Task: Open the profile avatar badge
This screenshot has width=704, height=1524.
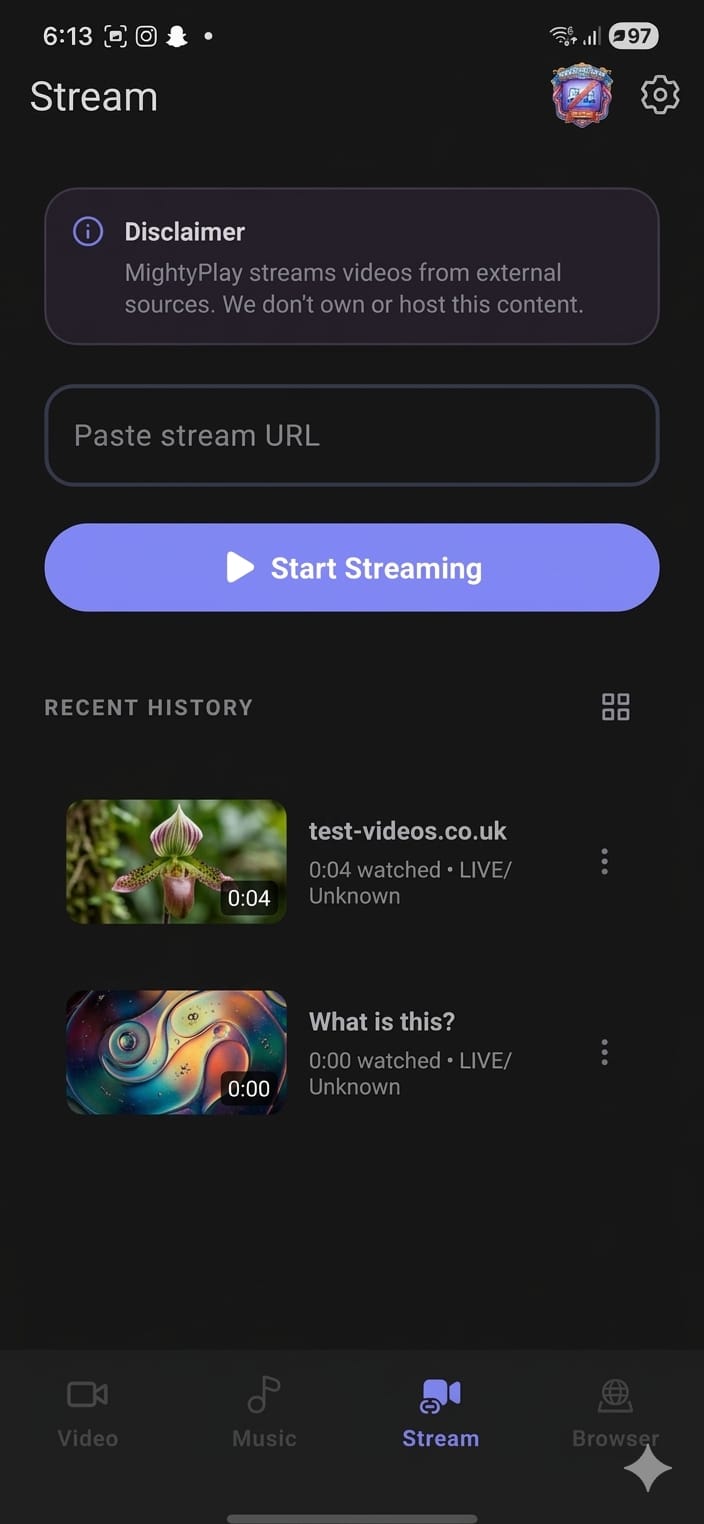Action: (582, 96)
